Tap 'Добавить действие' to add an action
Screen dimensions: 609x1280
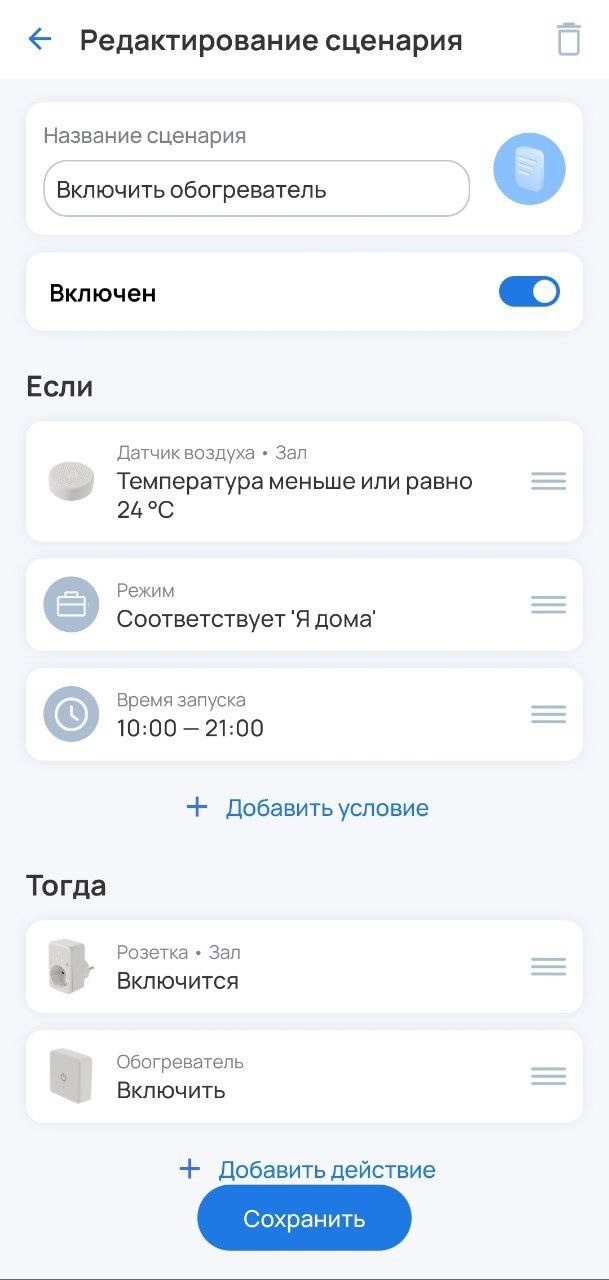[307, 1169]
